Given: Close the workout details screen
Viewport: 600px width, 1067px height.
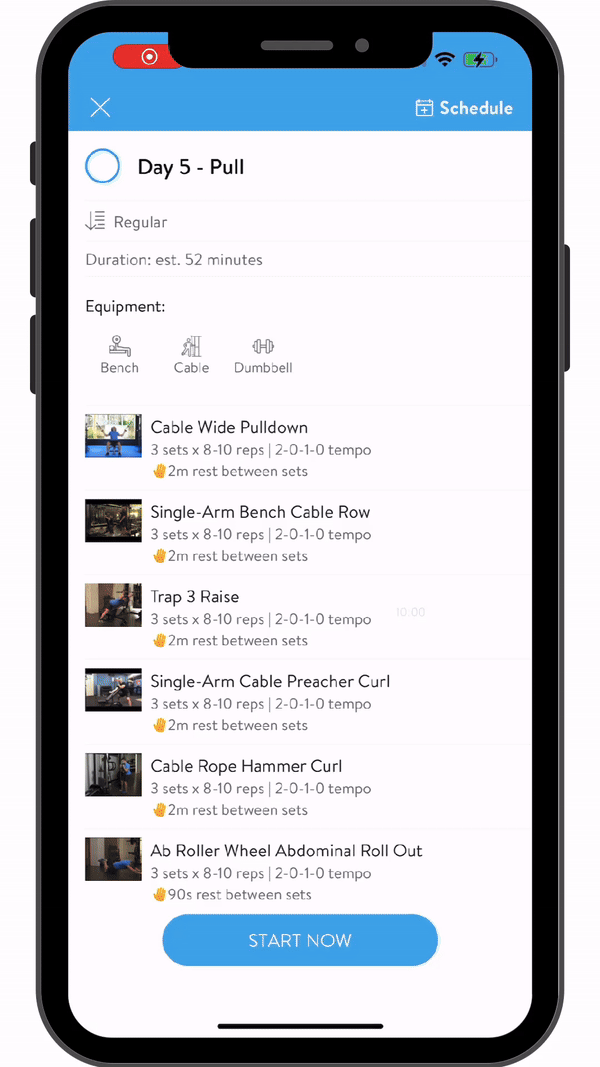Looking at the screenshot, I should click(x=100, y=108).
